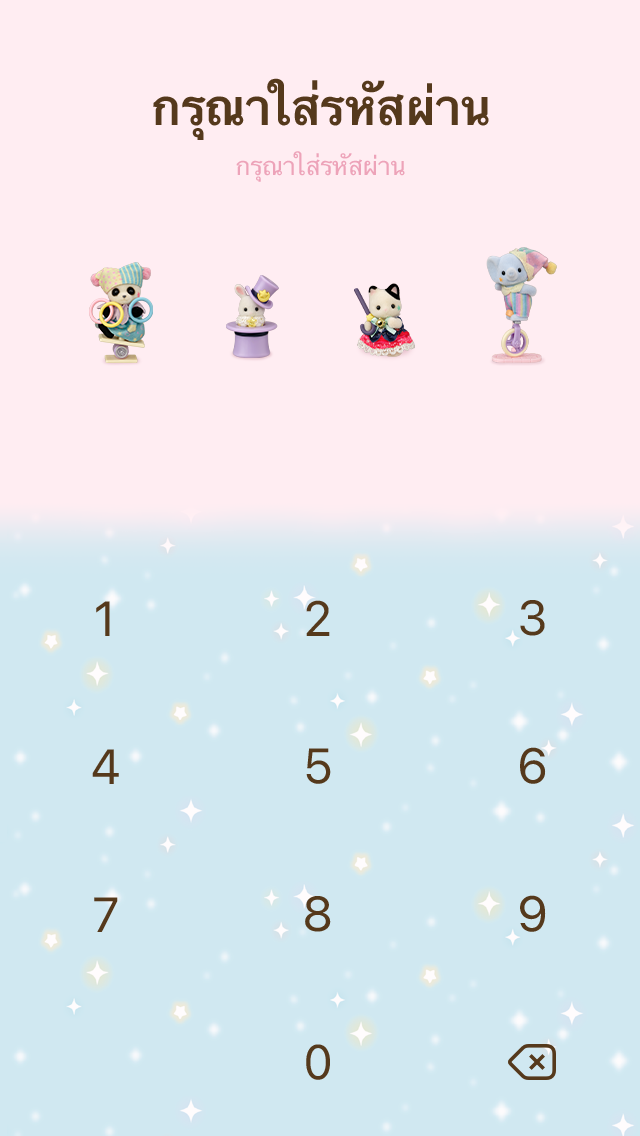Tap the number 4 key
This screenshot has width=640, height=1136.
105,767
